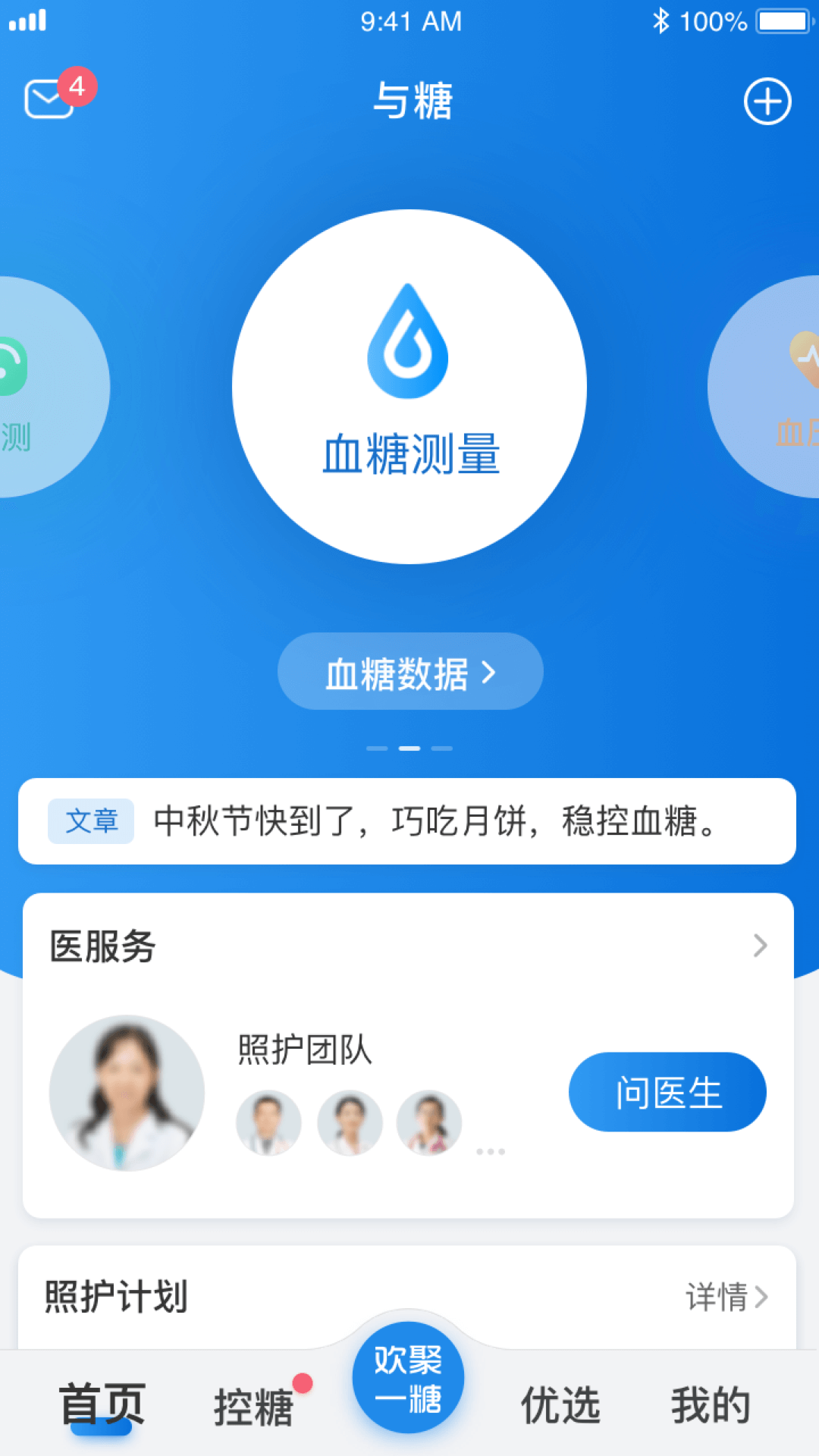This screenshot has width=819, height=1456.
Task: Show more 照护团队 members via the dots
Action: (x=491, y=1151)
